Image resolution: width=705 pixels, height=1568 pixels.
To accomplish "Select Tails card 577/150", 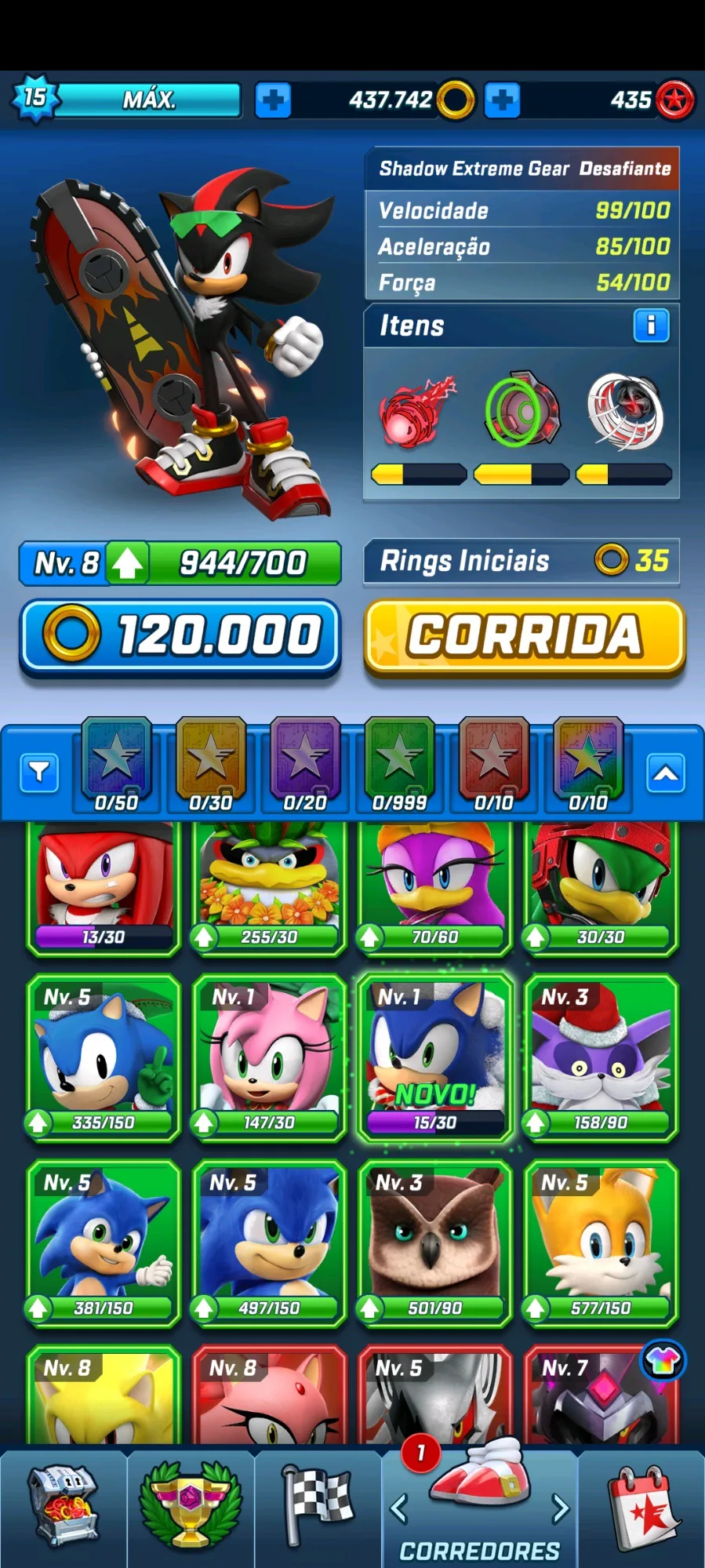I will coord(600,1242).
